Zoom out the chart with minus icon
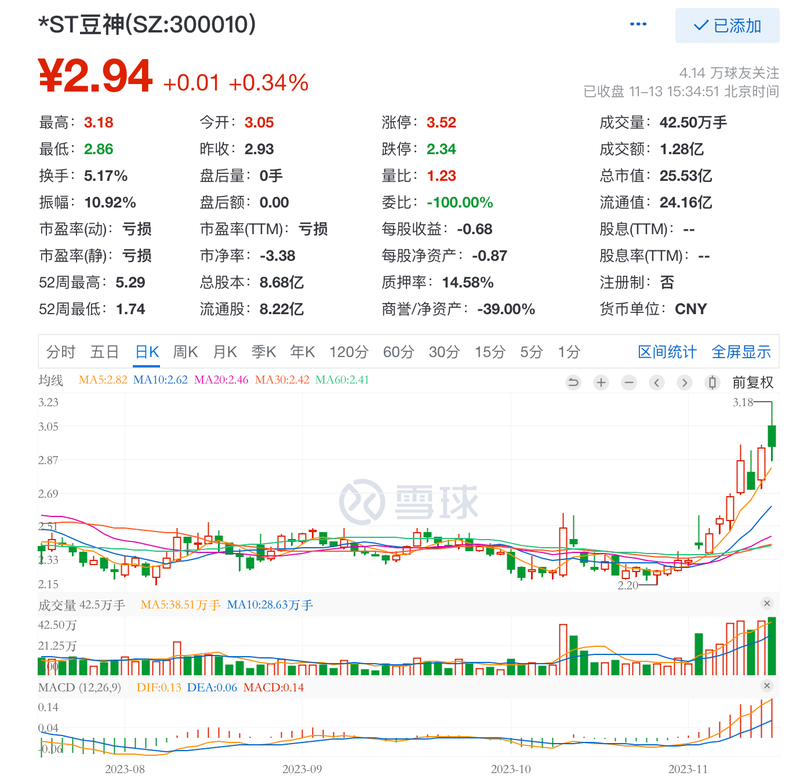The image size is (800, 779). tap(629, 382)
